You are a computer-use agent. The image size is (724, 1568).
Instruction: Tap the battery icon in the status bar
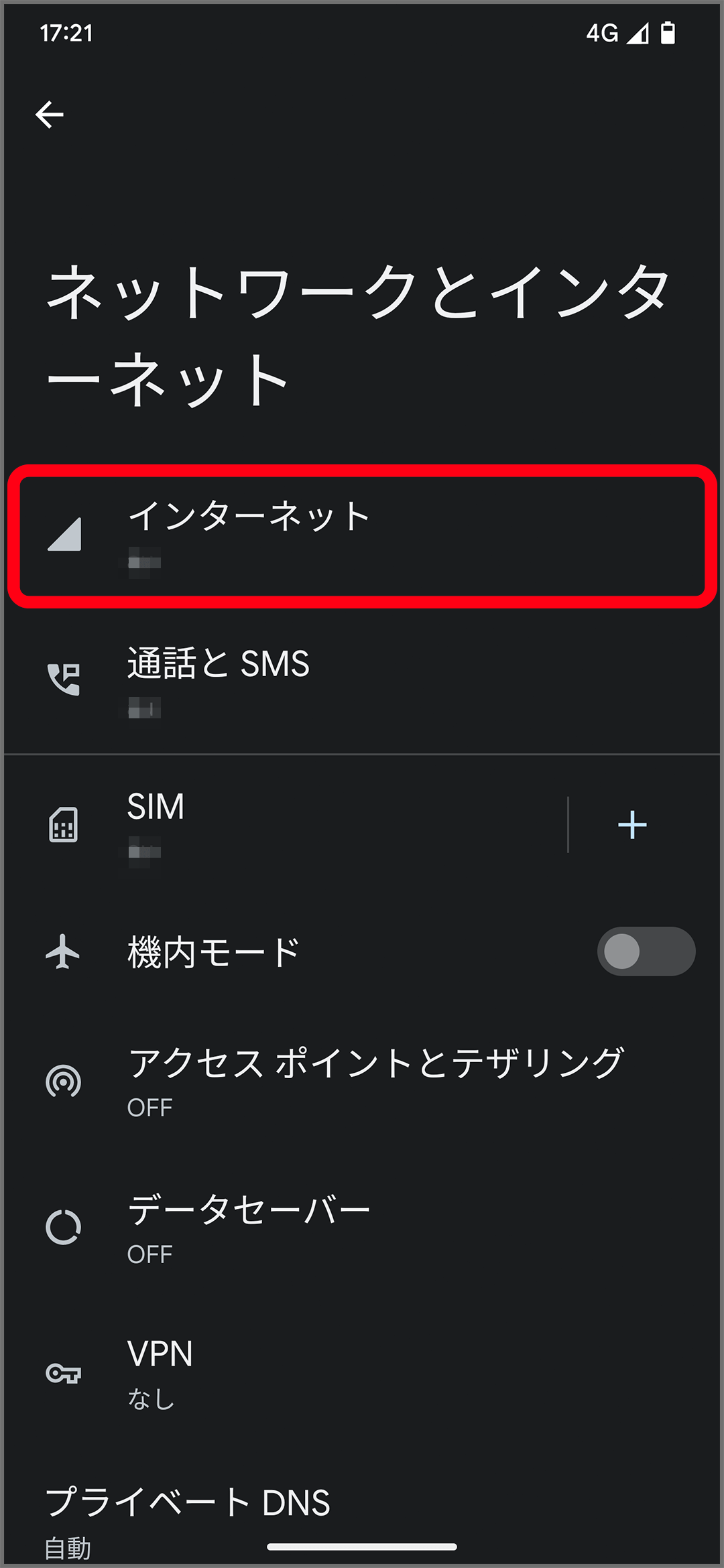point(667,34)
